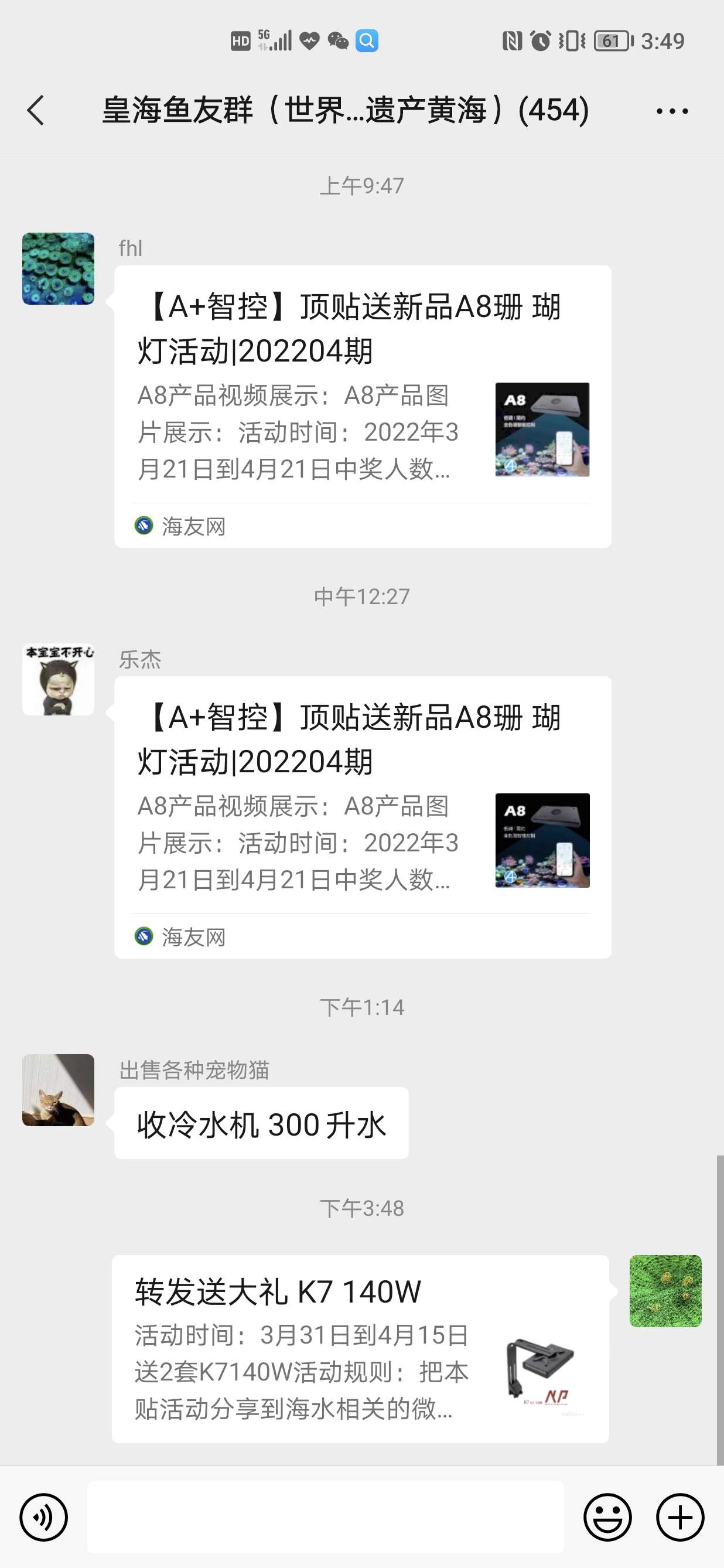This screenshot has width=724, height=1568.
Task: Open the emoji picker
Action: (607, 1518)
